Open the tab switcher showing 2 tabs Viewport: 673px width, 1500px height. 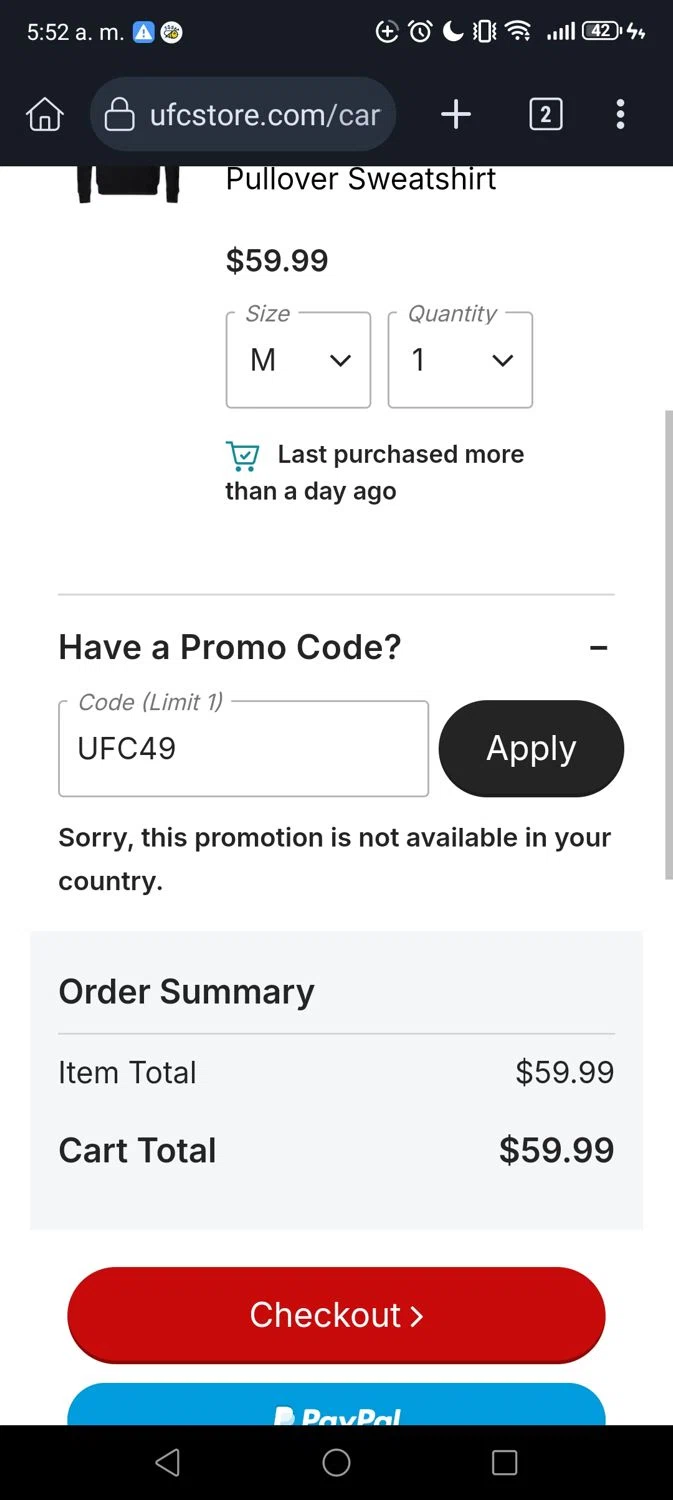pyautogui.click(x=545, y=115)
